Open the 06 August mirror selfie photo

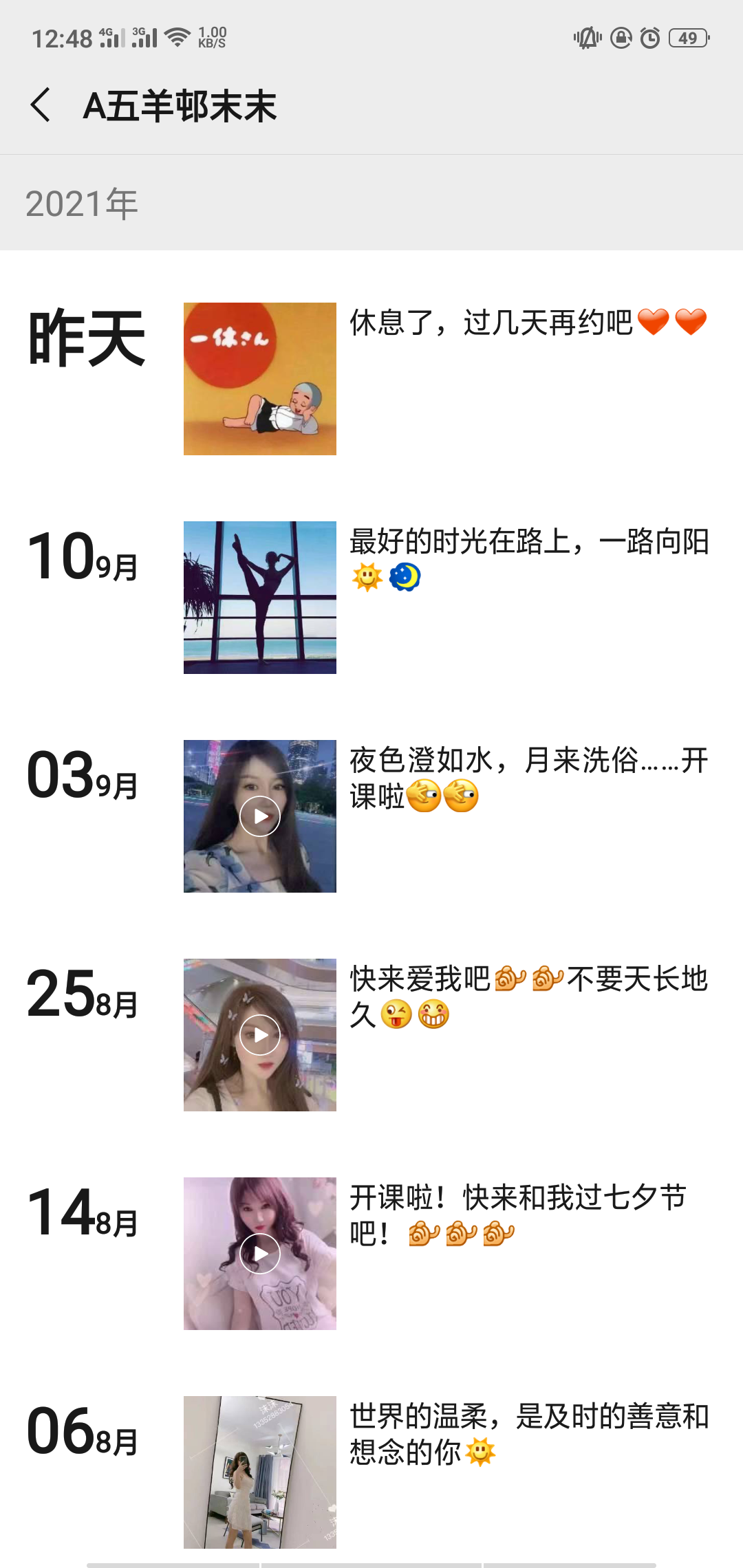pos(259,1472)
